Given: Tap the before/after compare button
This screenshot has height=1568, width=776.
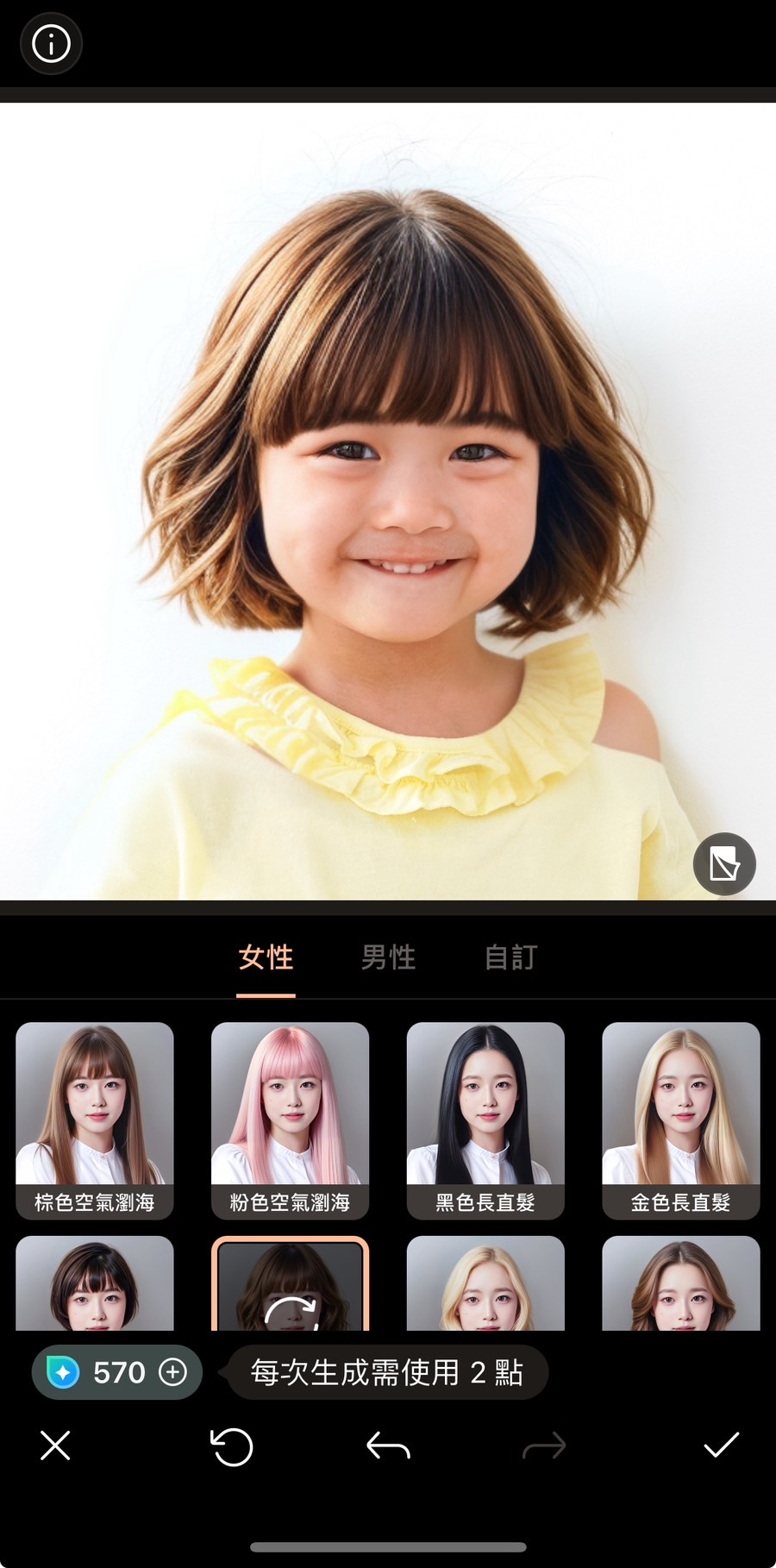Looking at the screenshot, I should 724,863.
